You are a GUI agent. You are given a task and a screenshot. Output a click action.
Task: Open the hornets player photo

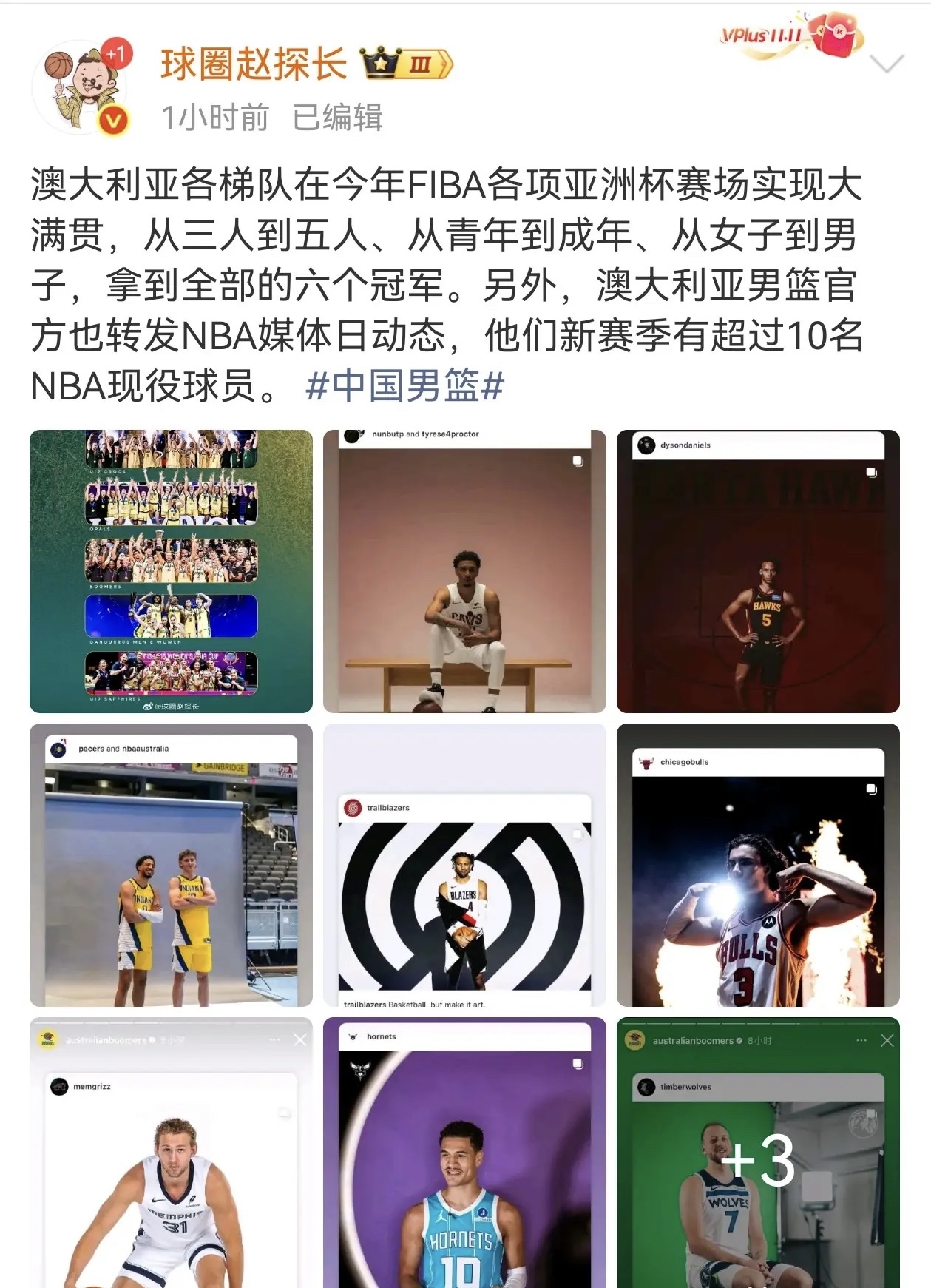tap(464, 1153)
